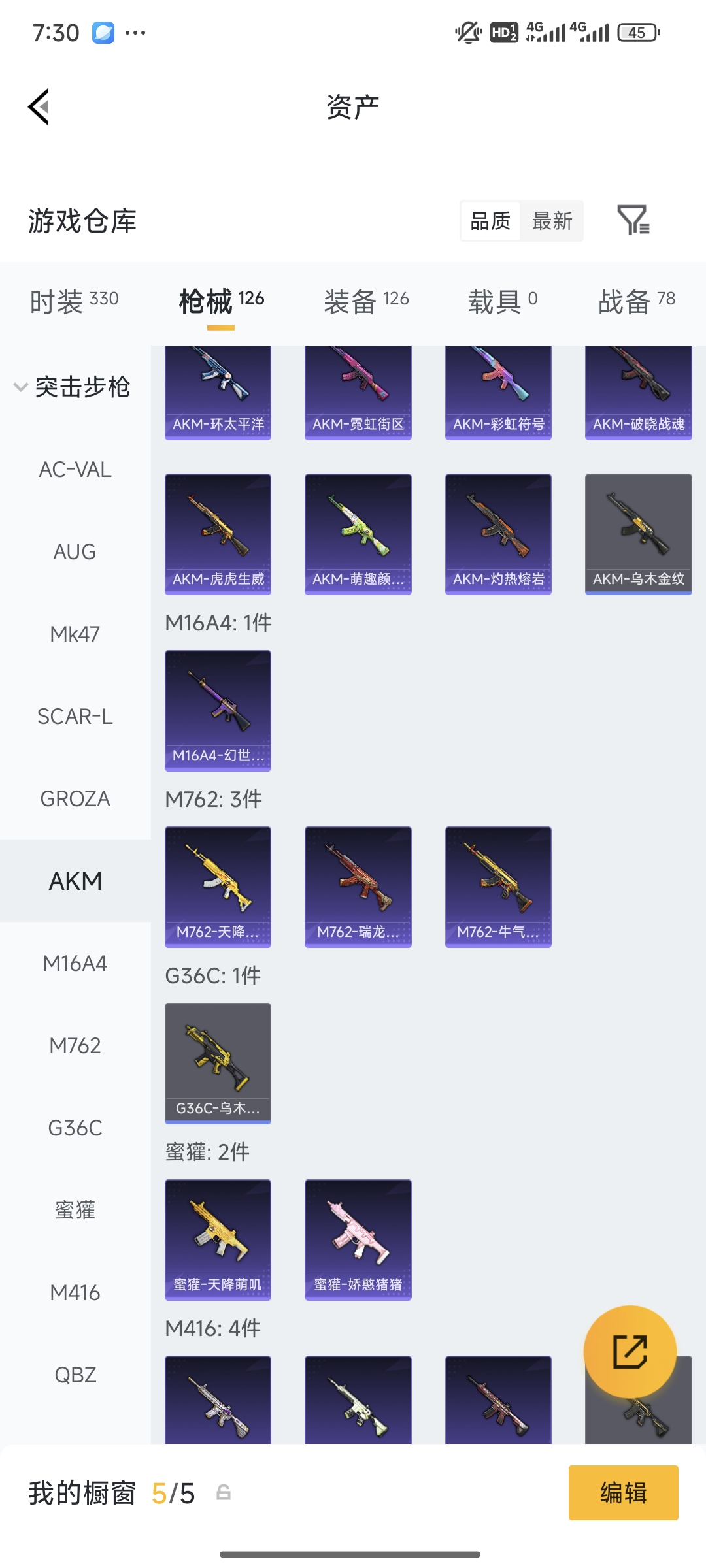Open the M16A4-幻世 skin tile
This screenshot has height=1568, width=706.
click(x=218, y=710)
